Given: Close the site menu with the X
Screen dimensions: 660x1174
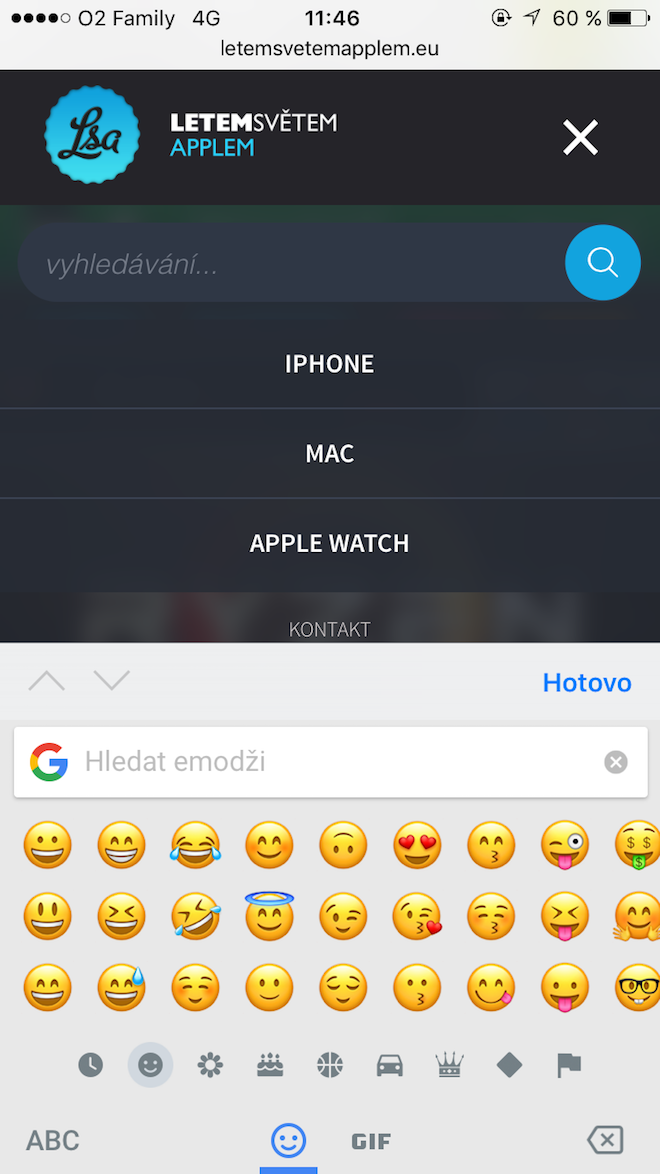Looking at the screenshot, I should 580,137.
